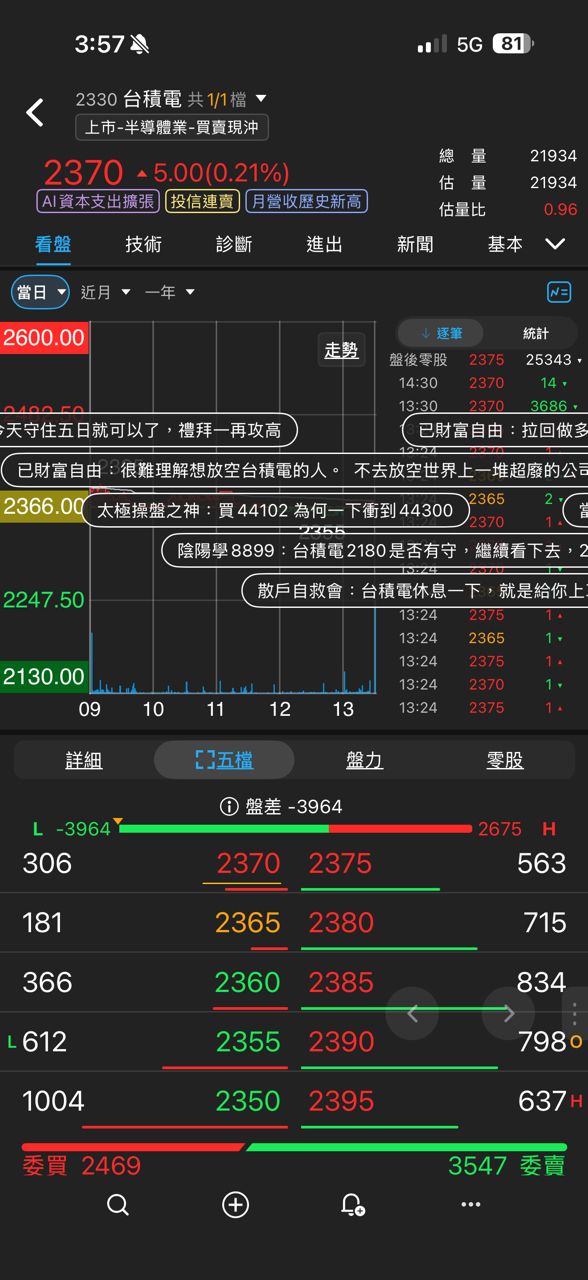
Task: Open the 一年 period dropdown
Action: tap(169, 292)
